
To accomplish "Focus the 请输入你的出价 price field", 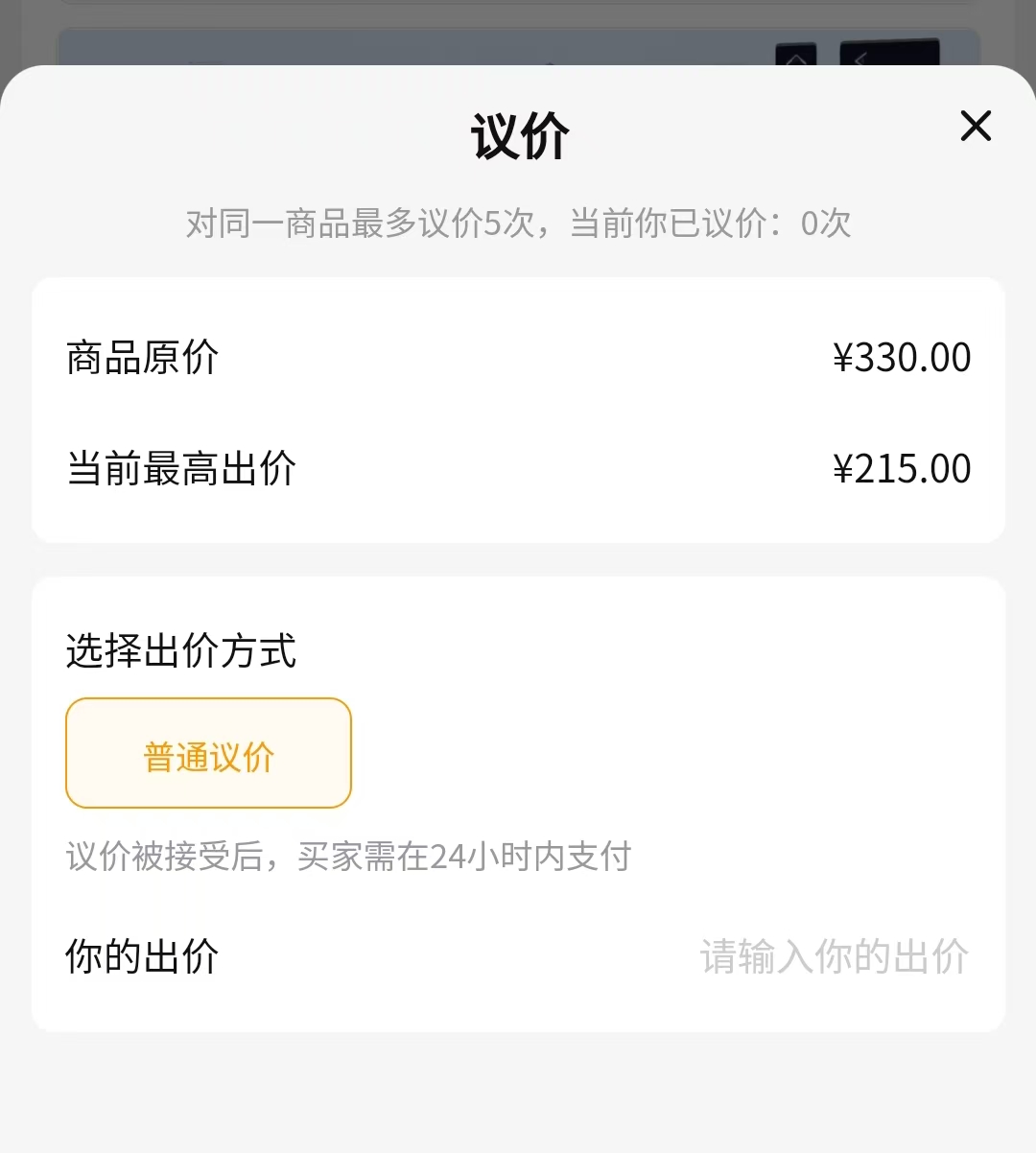I will pos(833,956).
